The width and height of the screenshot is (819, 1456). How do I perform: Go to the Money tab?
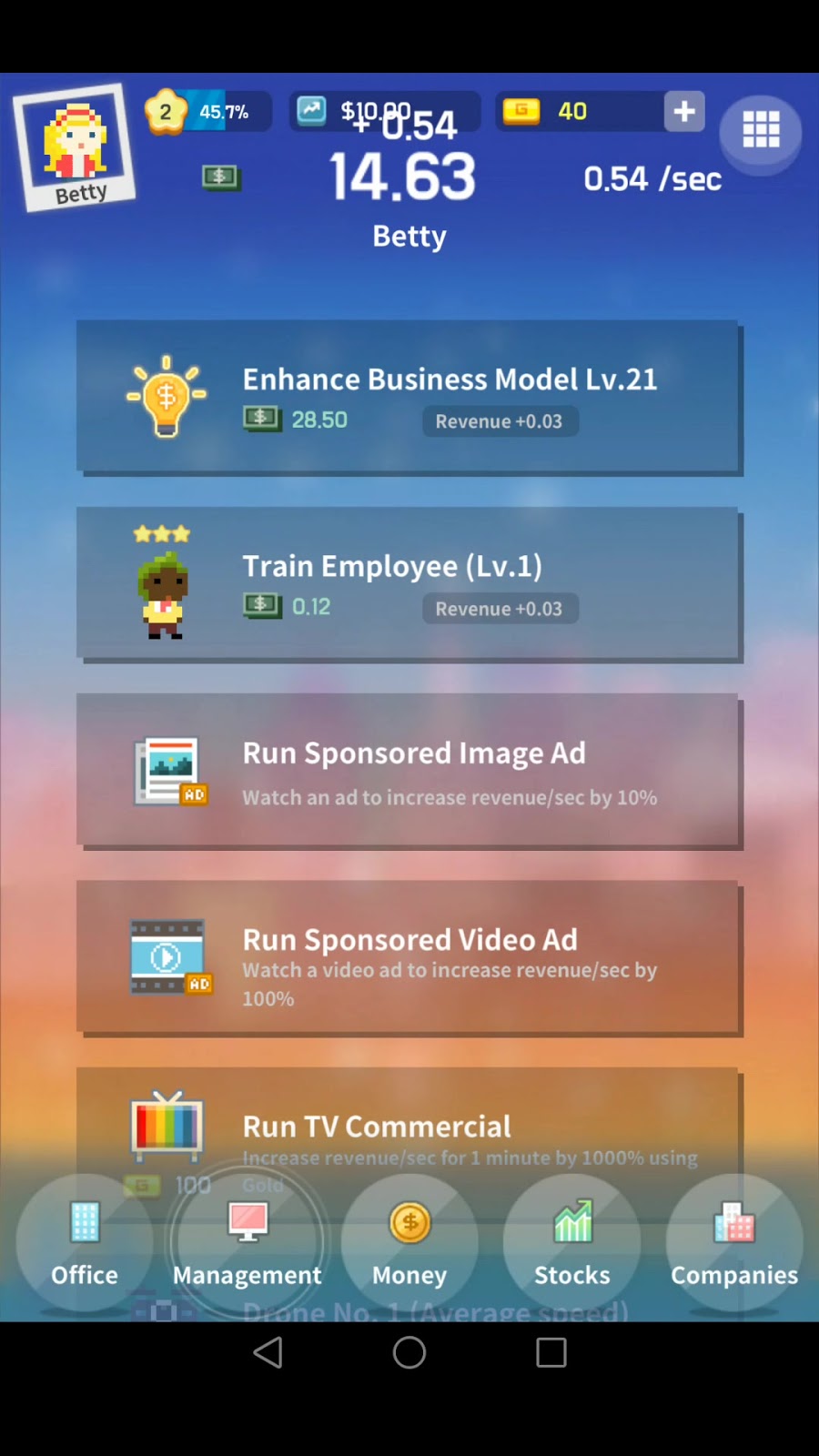point(409,1242)
